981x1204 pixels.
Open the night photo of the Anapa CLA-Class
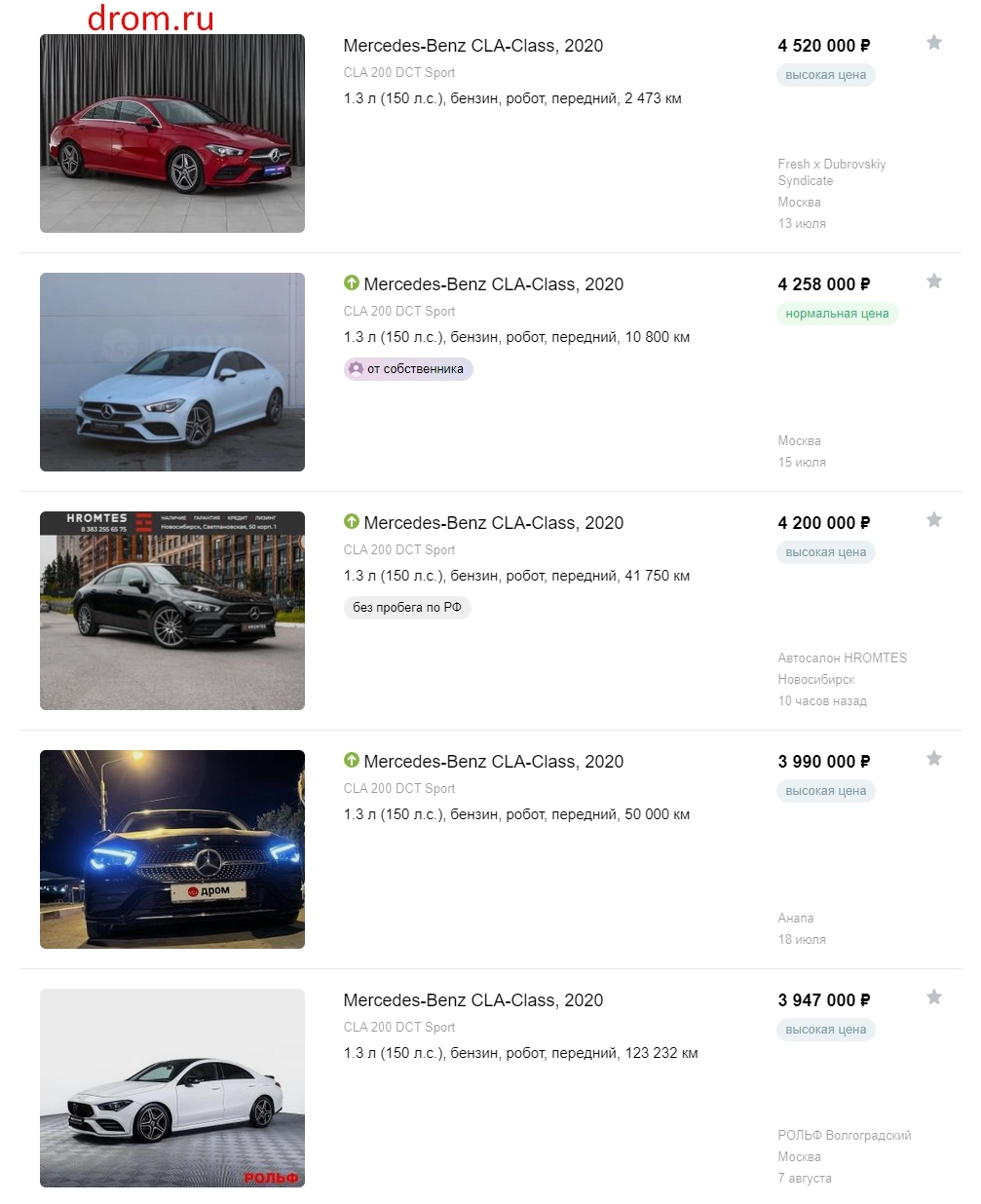tap(172, 849)
